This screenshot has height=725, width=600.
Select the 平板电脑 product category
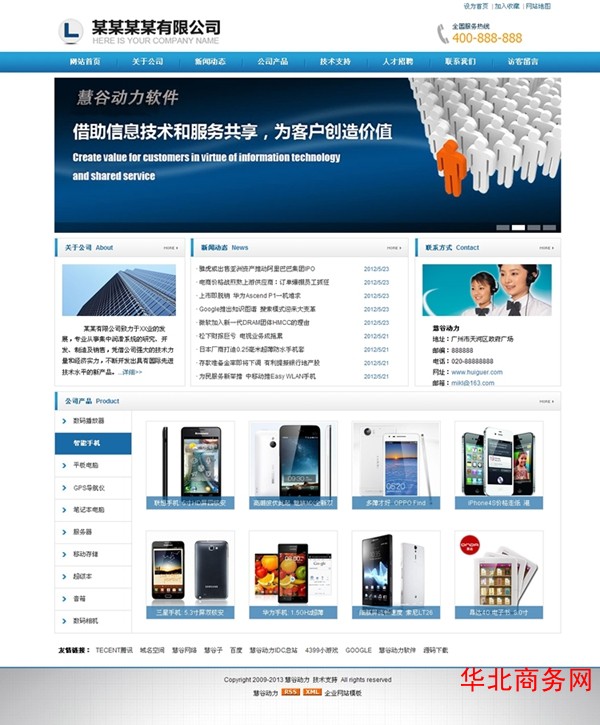[x=87, y=465]
